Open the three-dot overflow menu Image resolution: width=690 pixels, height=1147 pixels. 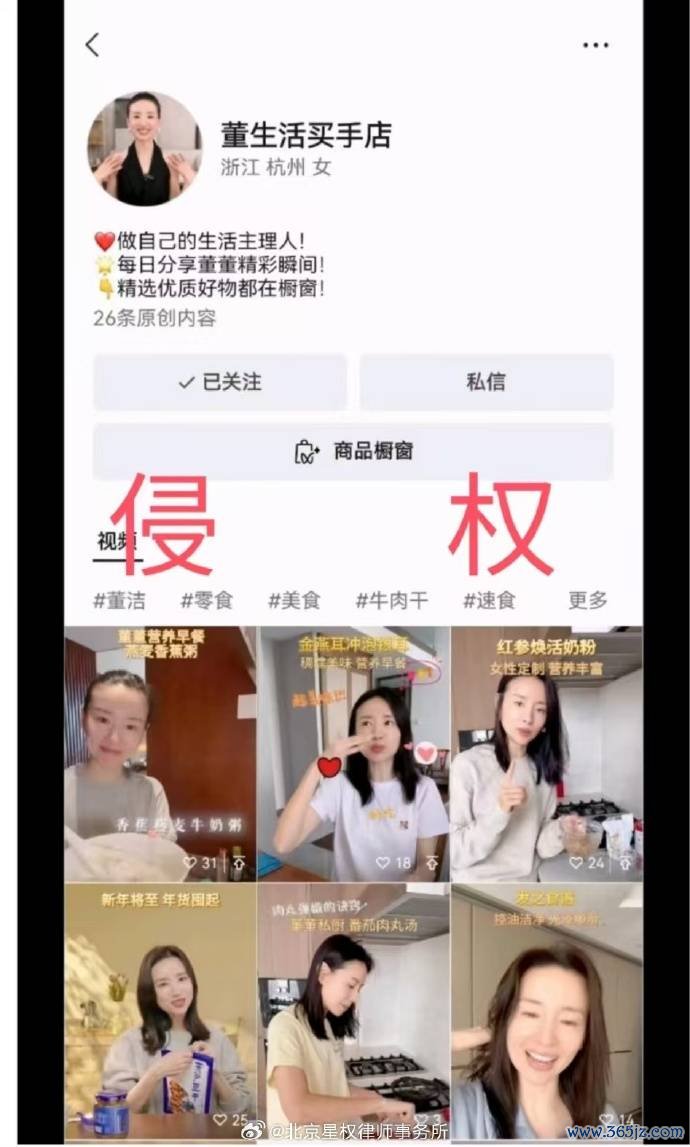tap(595, 45)
